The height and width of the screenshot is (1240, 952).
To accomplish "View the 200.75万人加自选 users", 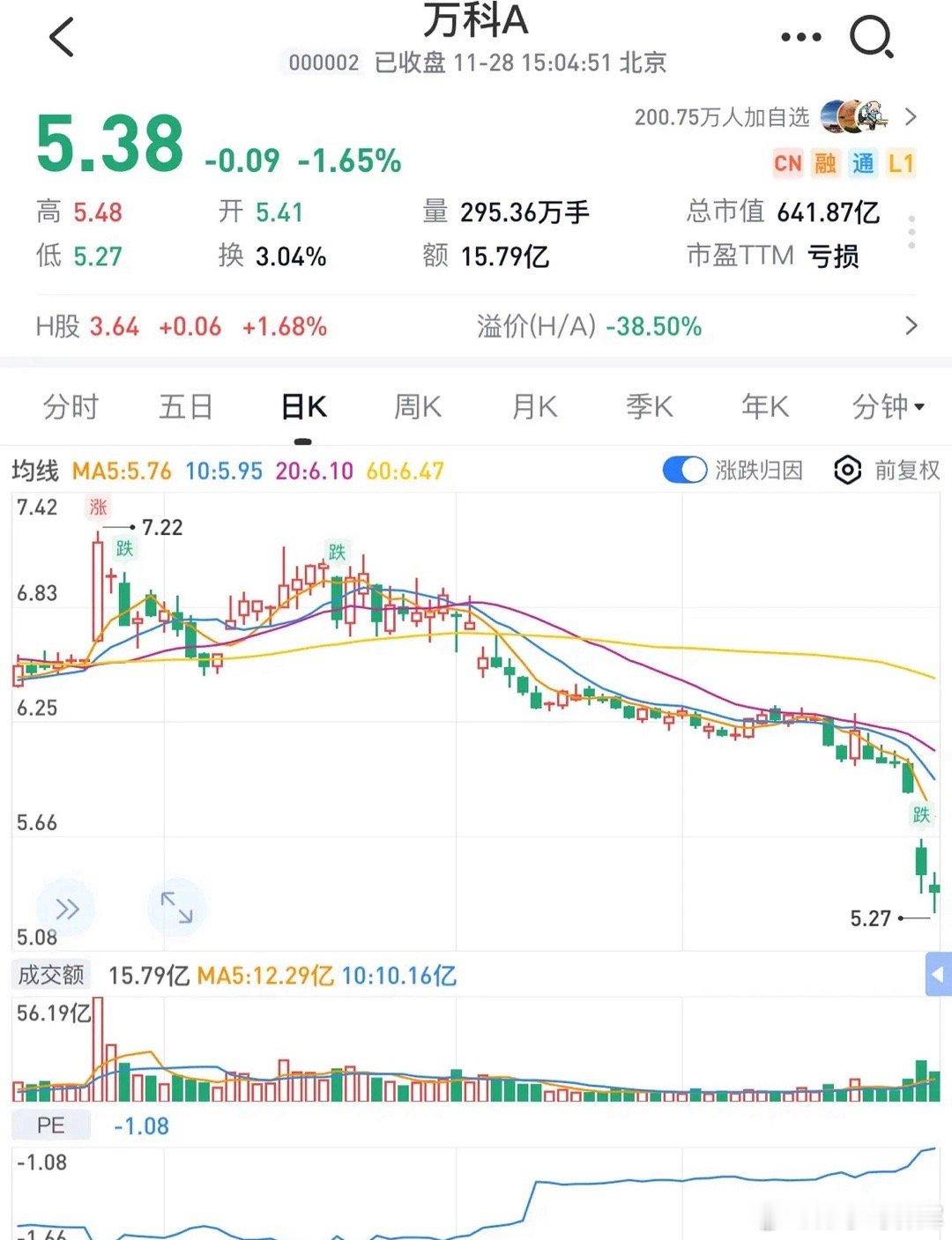I will pyautogui.click(x=776, y=116).
